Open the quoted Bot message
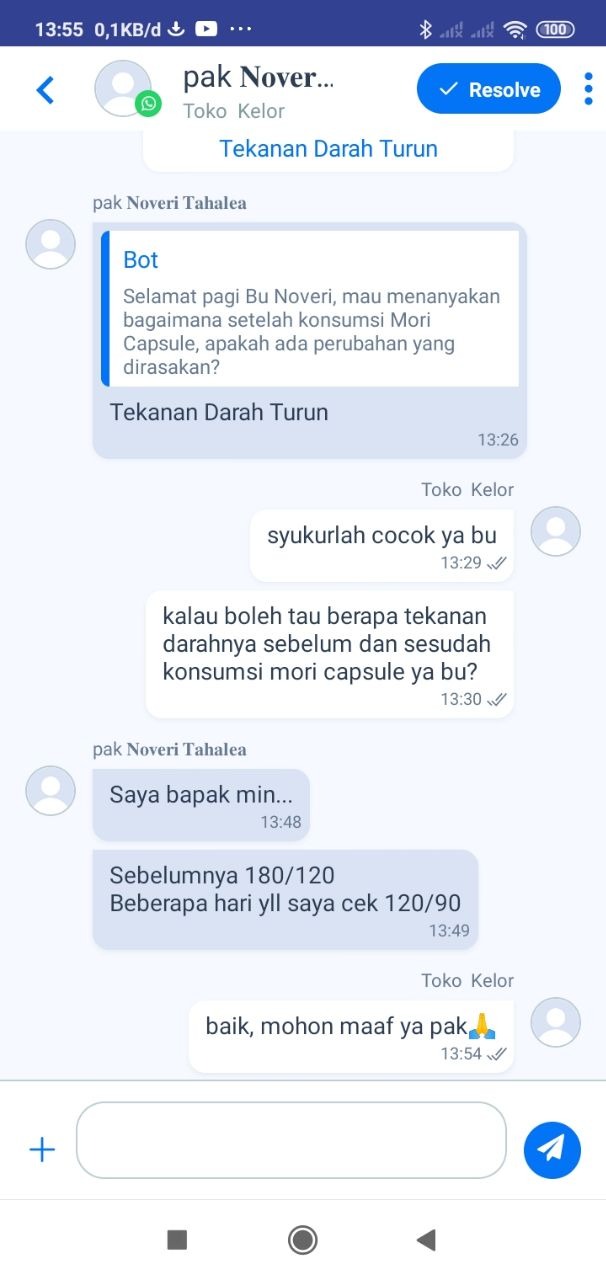This screenshot has width=606, height=1280. tap(310, 309)
